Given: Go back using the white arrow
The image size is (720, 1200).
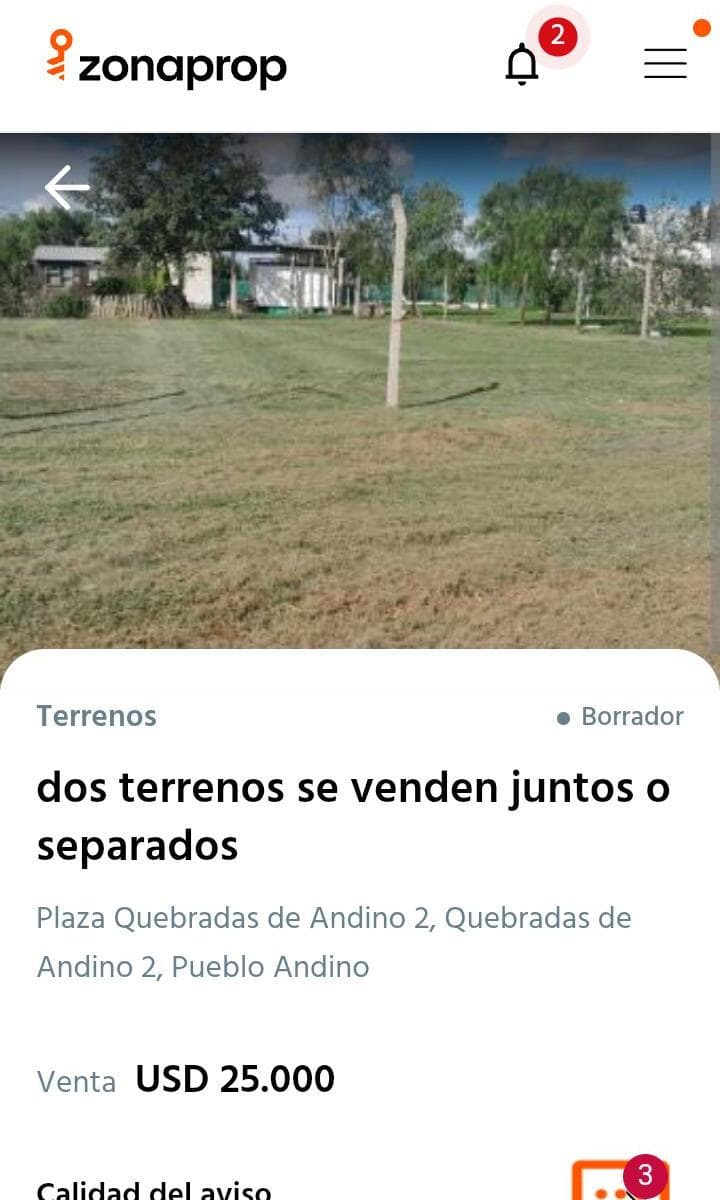Looking at the screenshot, I should point(67,187).
